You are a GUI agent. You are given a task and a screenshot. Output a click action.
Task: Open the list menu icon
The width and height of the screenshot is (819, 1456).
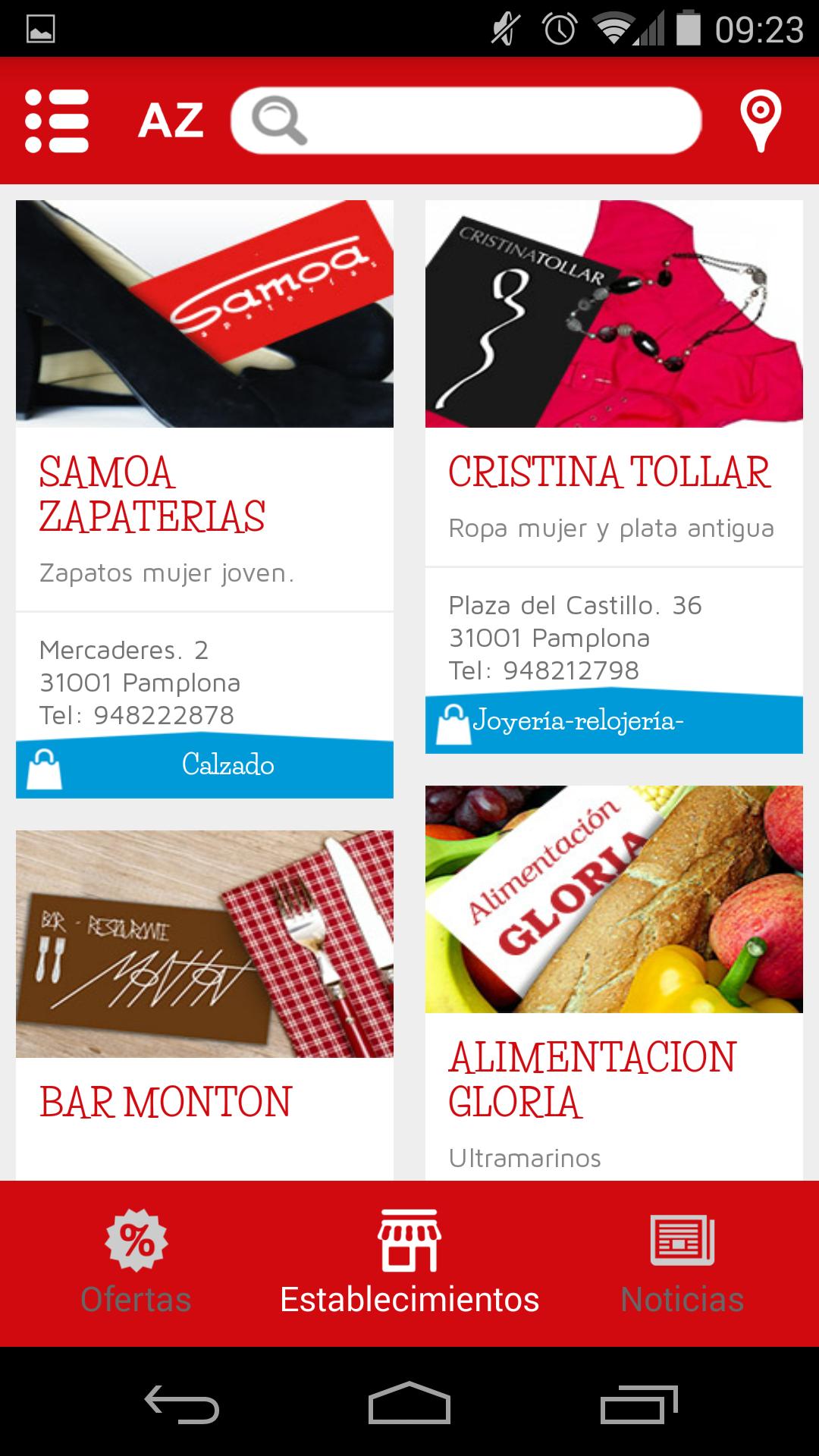[x=57, y=121]
